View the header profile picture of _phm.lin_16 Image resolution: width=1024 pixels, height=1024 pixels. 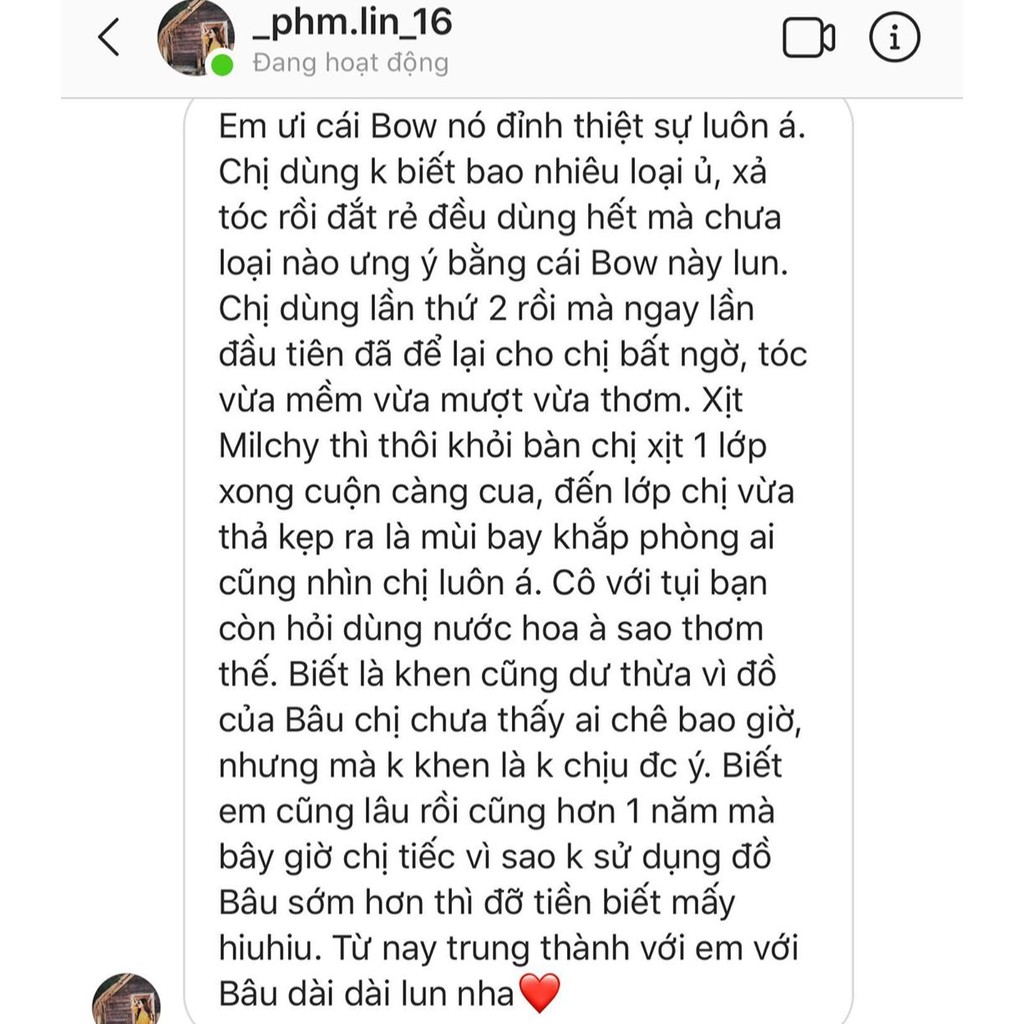point(196,37)
